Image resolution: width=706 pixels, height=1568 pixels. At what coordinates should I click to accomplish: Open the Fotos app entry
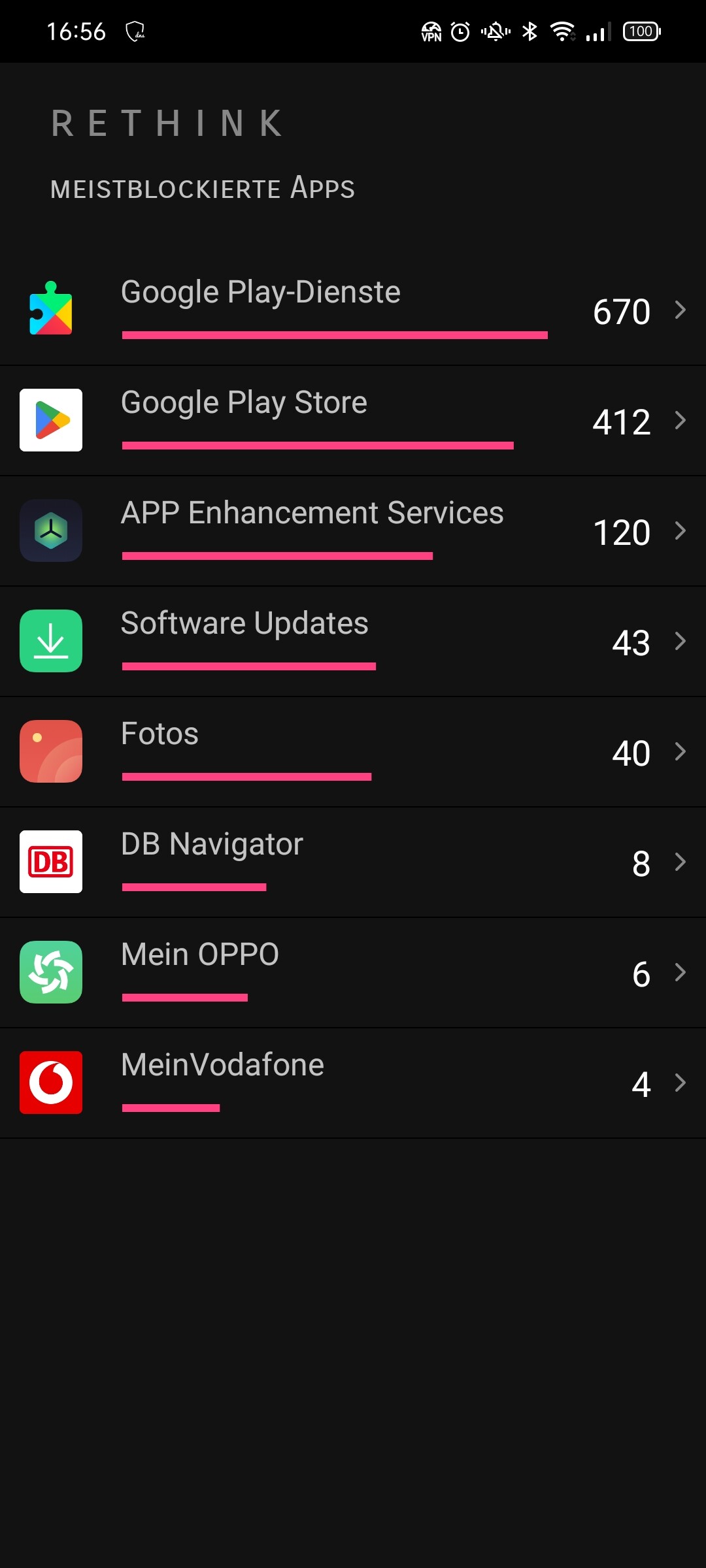pos(353,751)
